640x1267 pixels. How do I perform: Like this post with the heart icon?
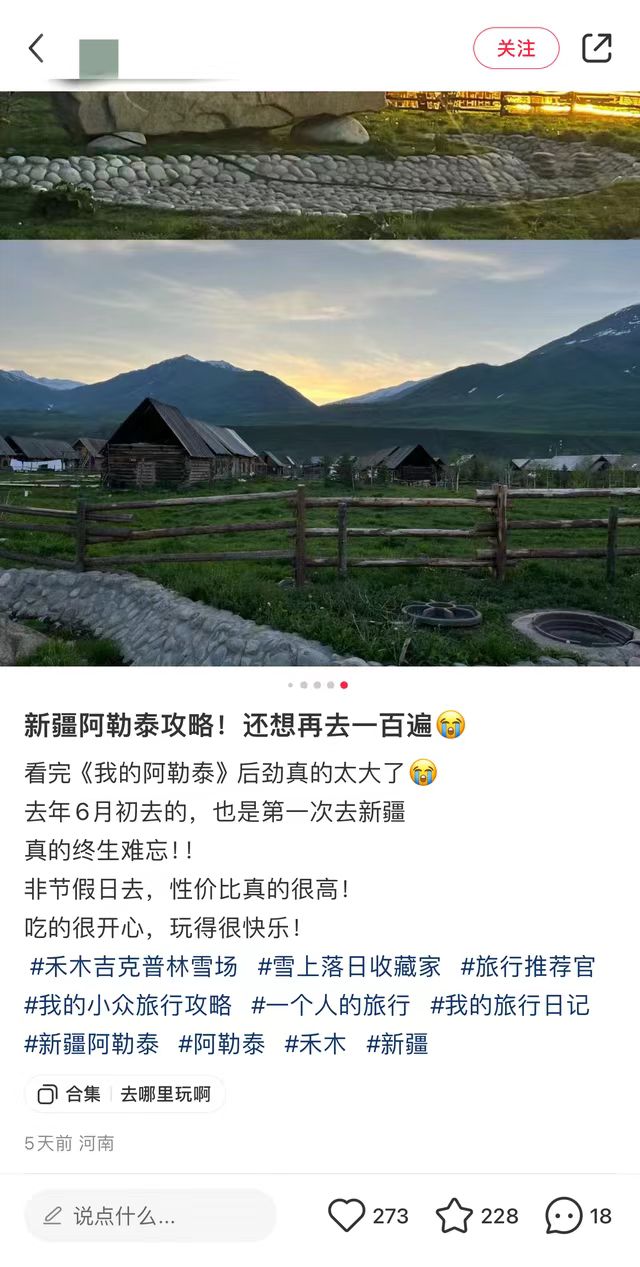pos(347,1216)
